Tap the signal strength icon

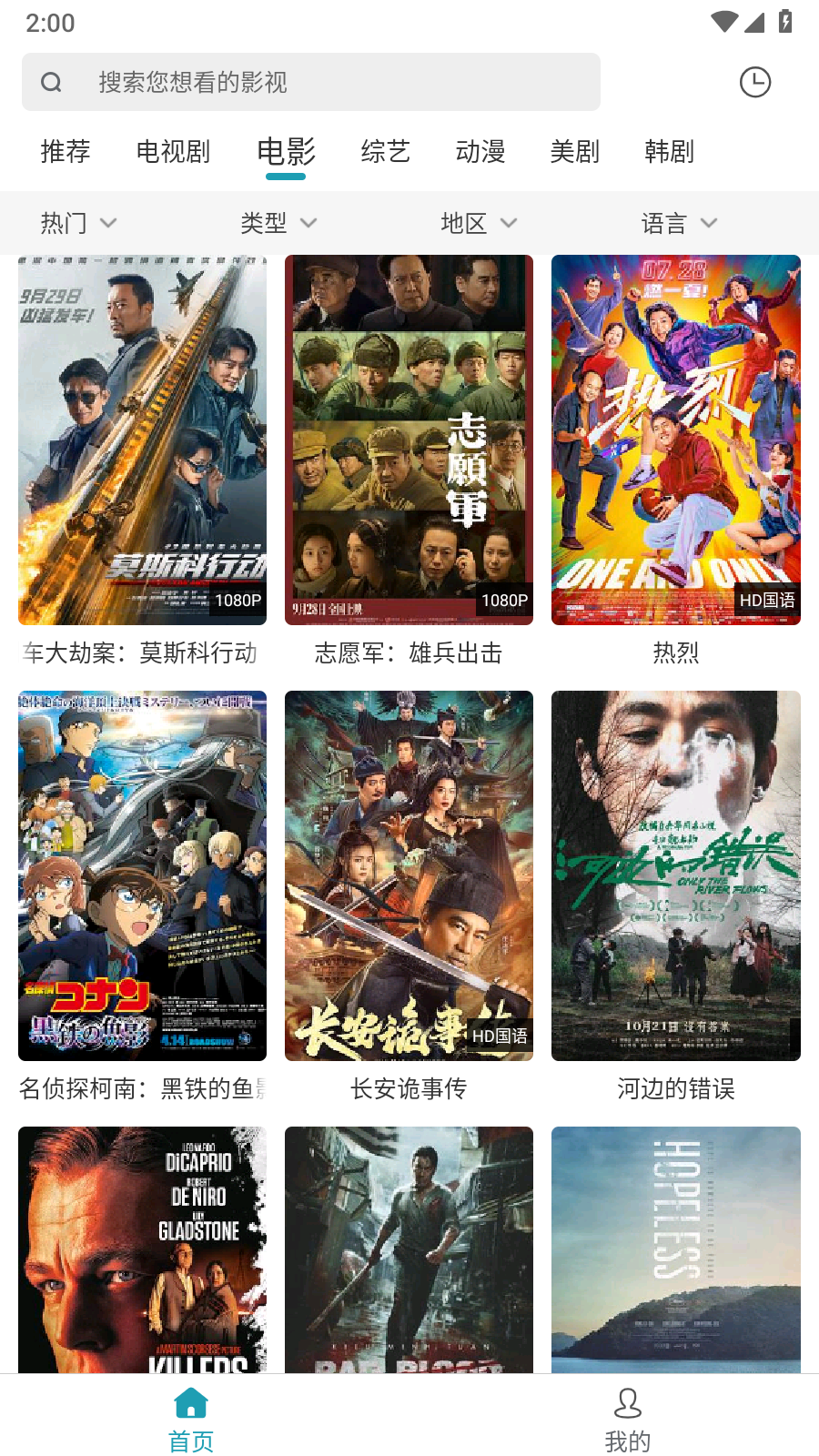click(756, 23)
